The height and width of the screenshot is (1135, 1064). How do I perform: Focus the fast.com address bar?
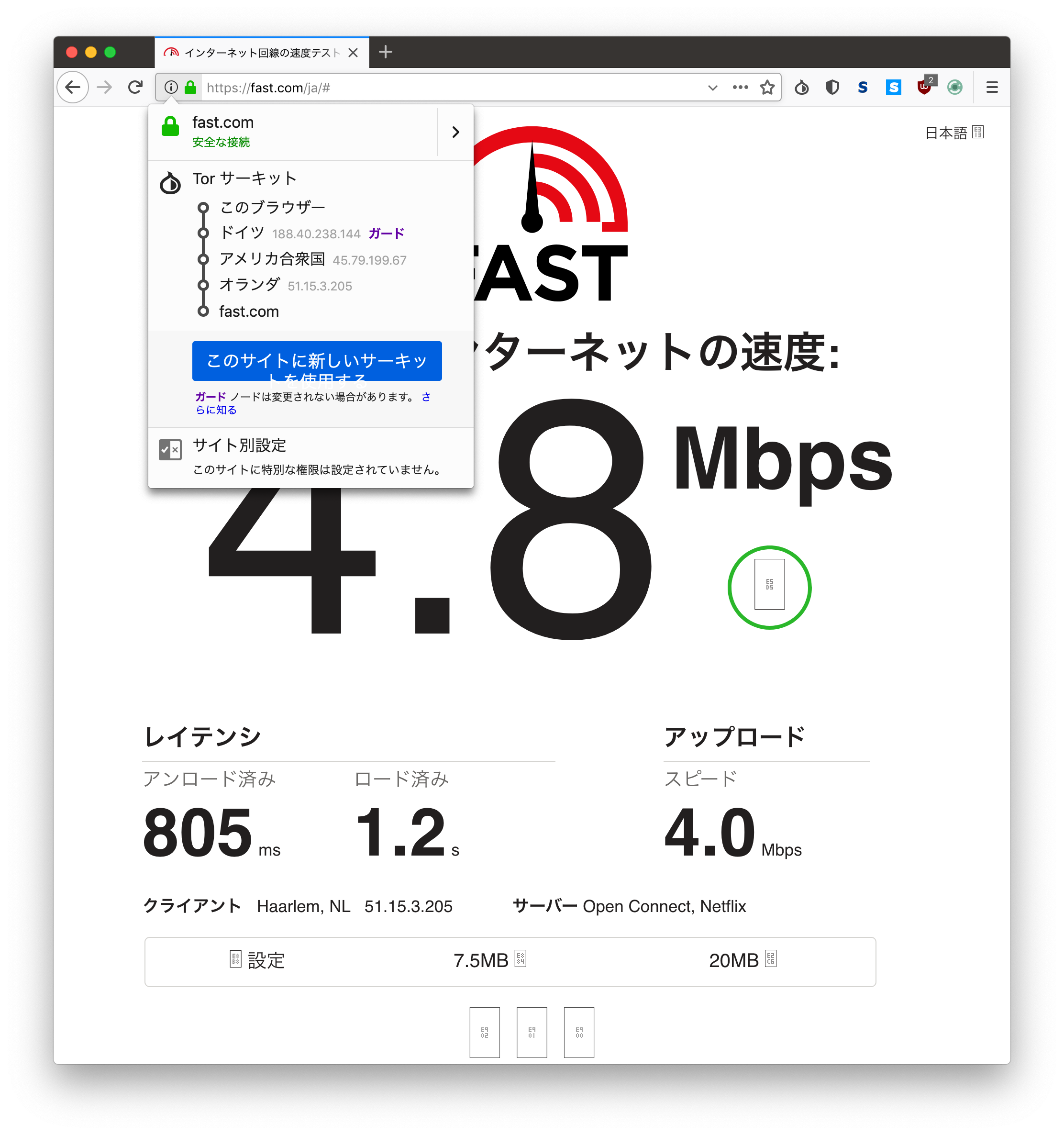click(x=451, y=88)
